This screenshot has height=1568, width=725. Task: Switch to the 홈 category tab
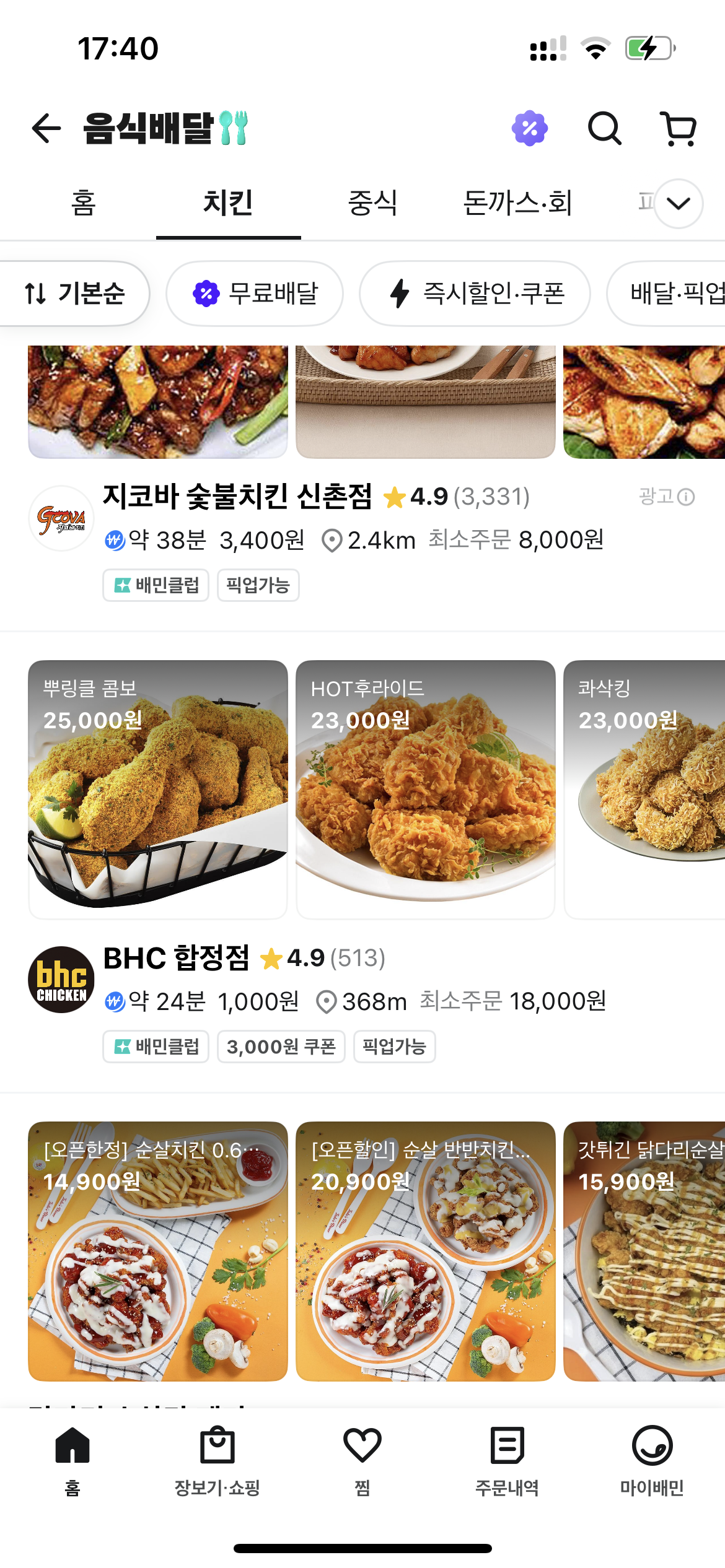point(84,203)
